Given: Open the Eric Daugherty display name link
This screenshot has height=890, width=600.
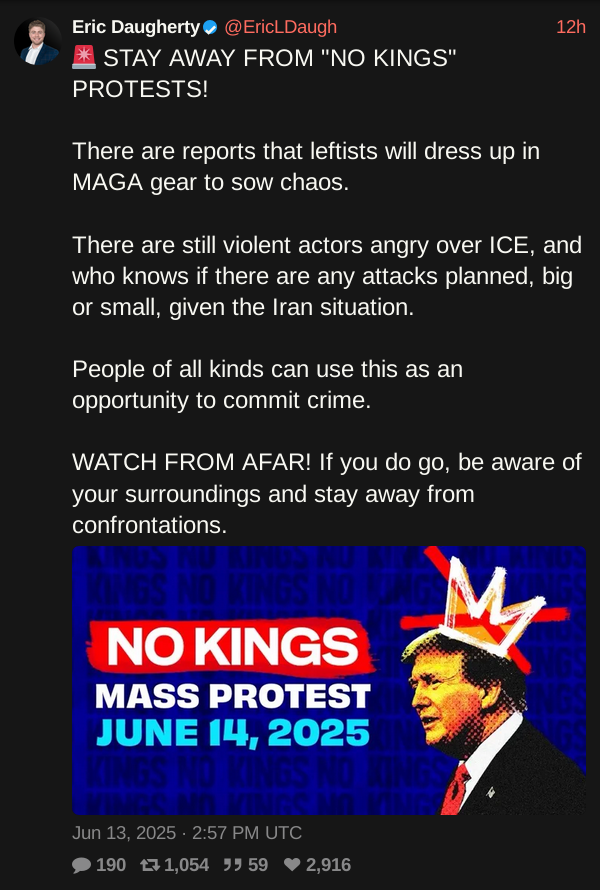Looking at the screenshot, I should (136, 27).
